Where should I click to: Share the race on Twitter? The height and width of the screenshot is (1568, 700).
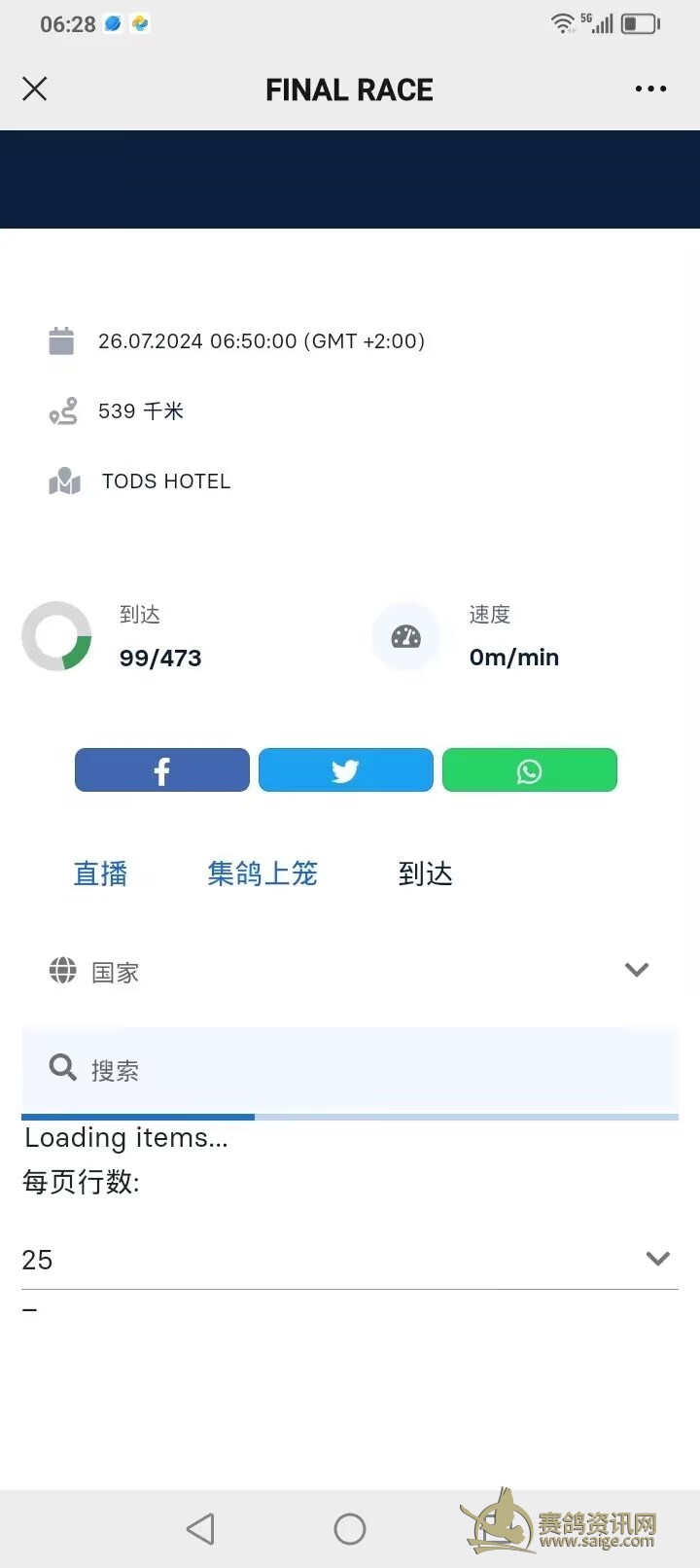pyautogui.click(x=346, y=770)
